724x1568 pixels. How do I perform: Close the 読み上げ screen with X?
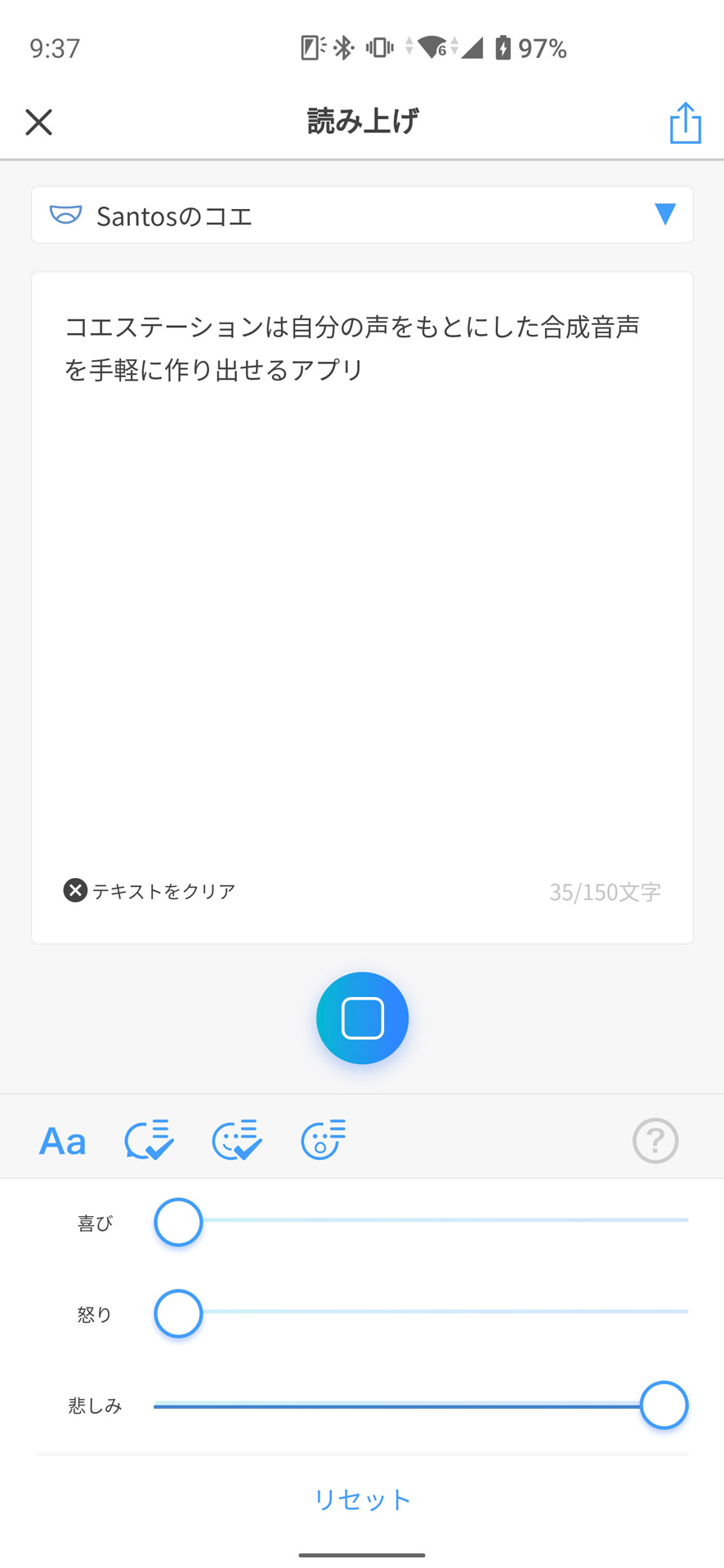[x=38, y=121]
